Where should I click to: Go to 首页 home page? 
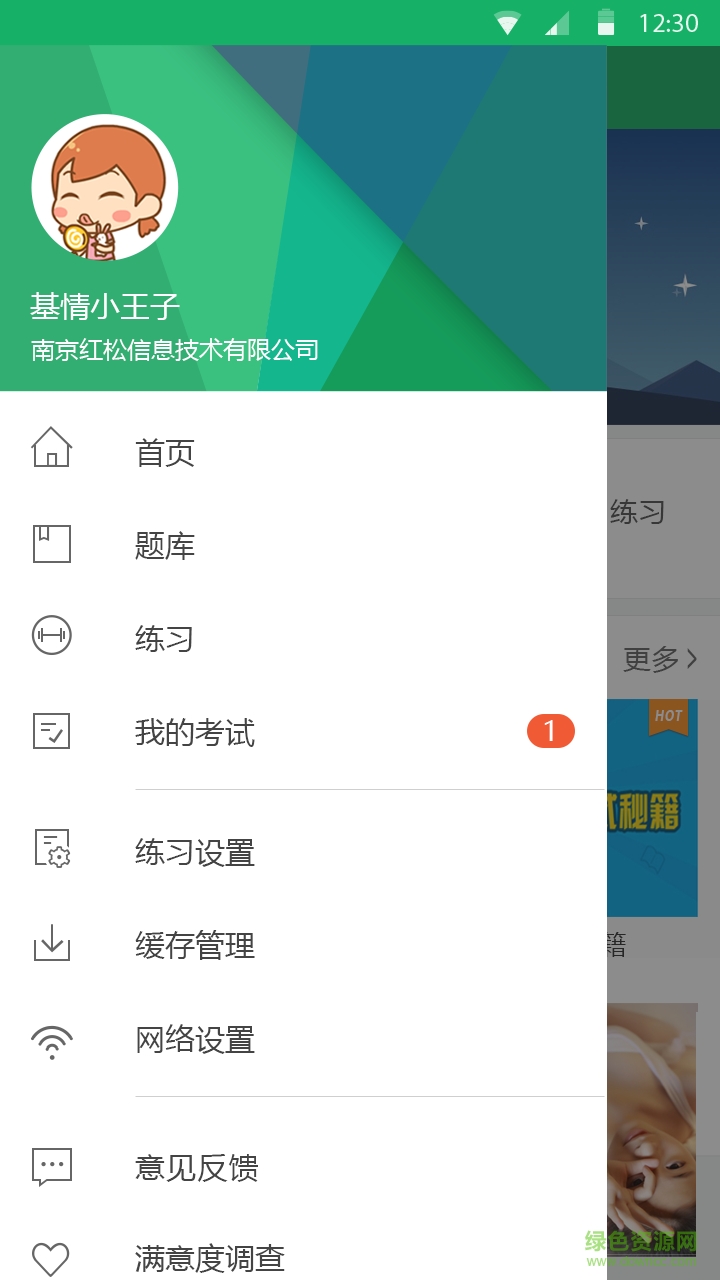(165, 453)
